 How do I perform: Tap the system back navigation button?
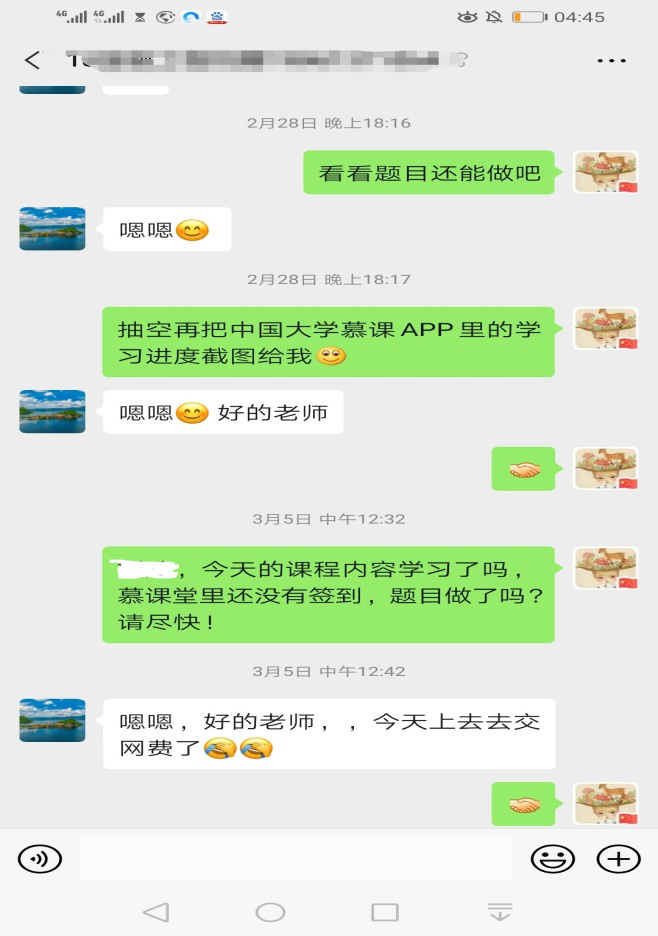pos(155,911)
